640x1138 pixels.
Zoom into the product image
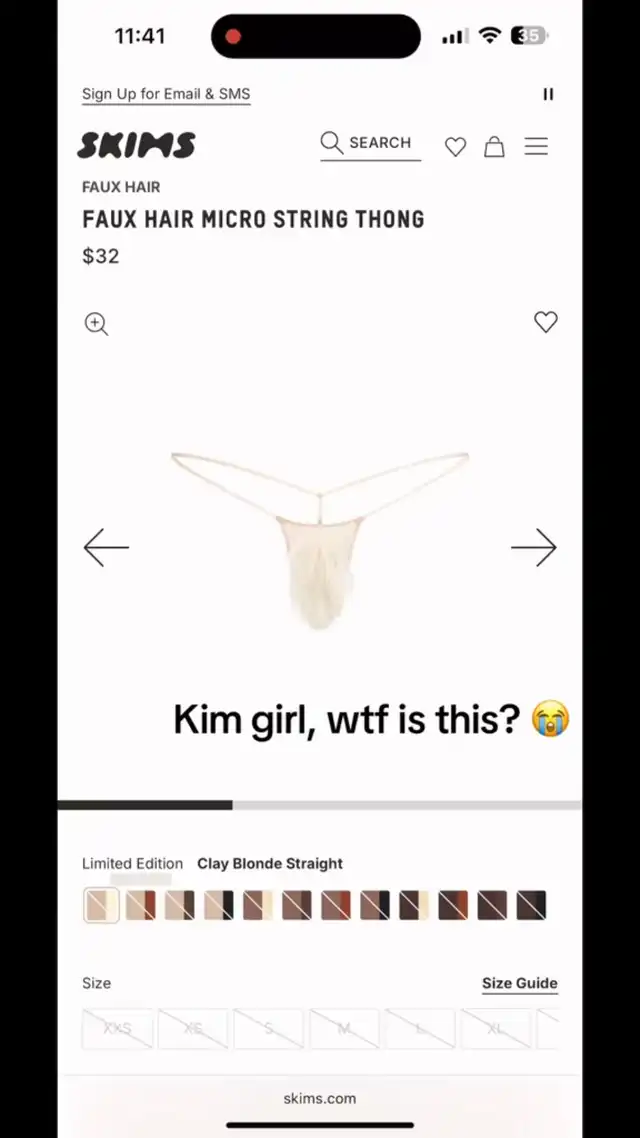[97, 324]
